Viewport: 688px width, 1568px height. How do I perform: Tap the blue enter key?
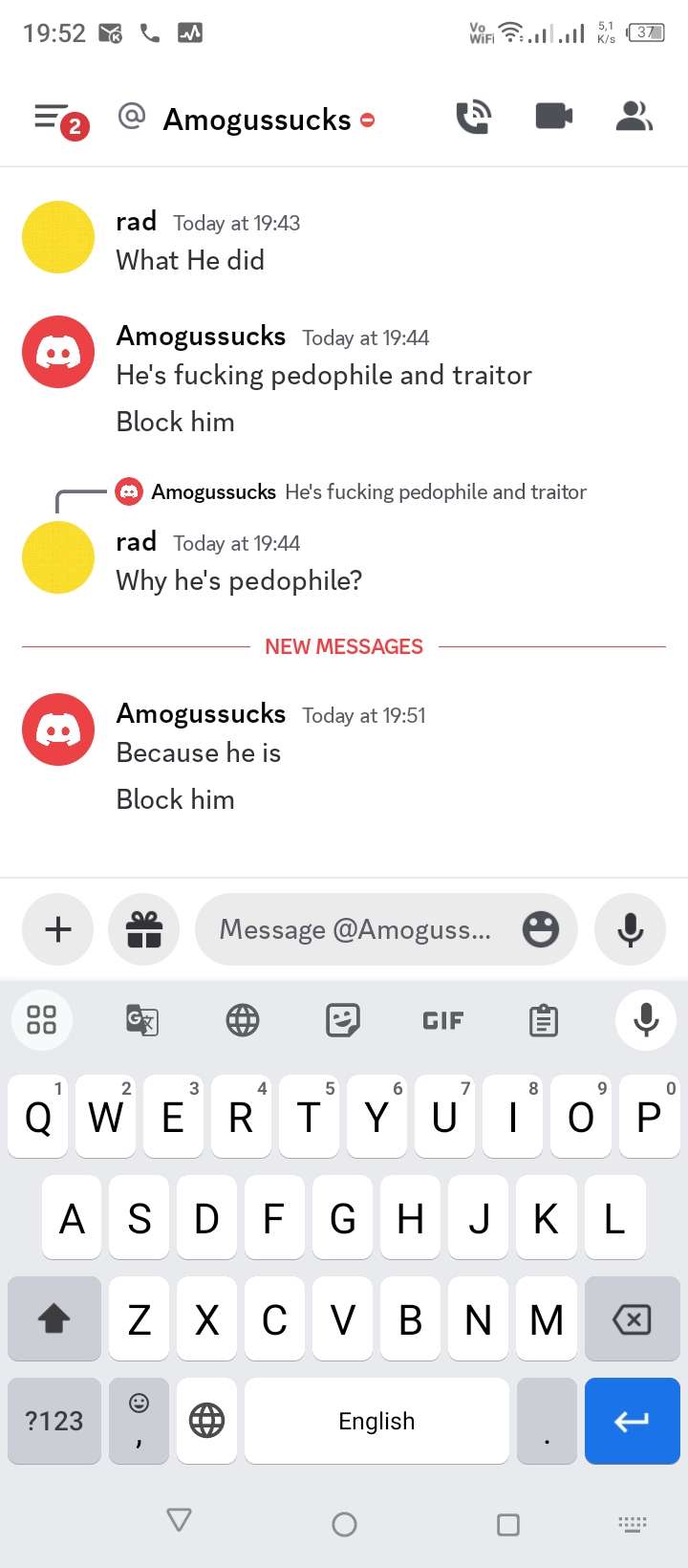tap(632, 1421)
